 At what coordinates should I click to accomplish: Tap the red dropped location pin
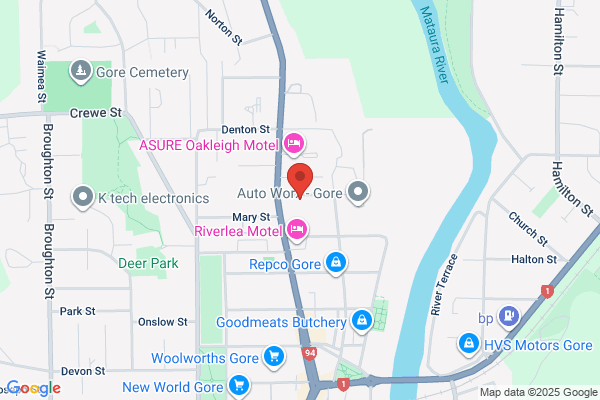point(300,180)
